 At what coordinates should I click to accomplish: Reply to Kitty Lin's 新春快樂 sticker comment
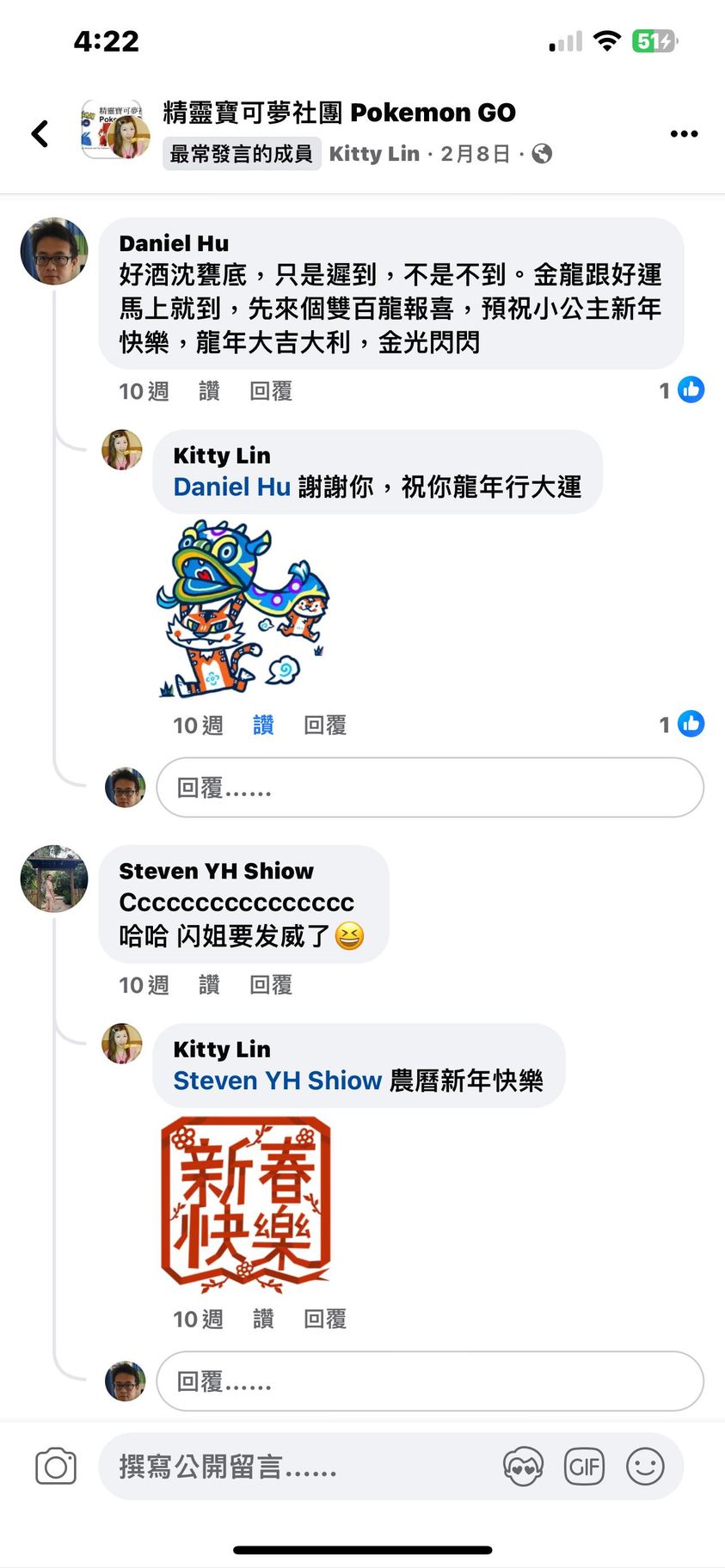[x=325, y=1318]
